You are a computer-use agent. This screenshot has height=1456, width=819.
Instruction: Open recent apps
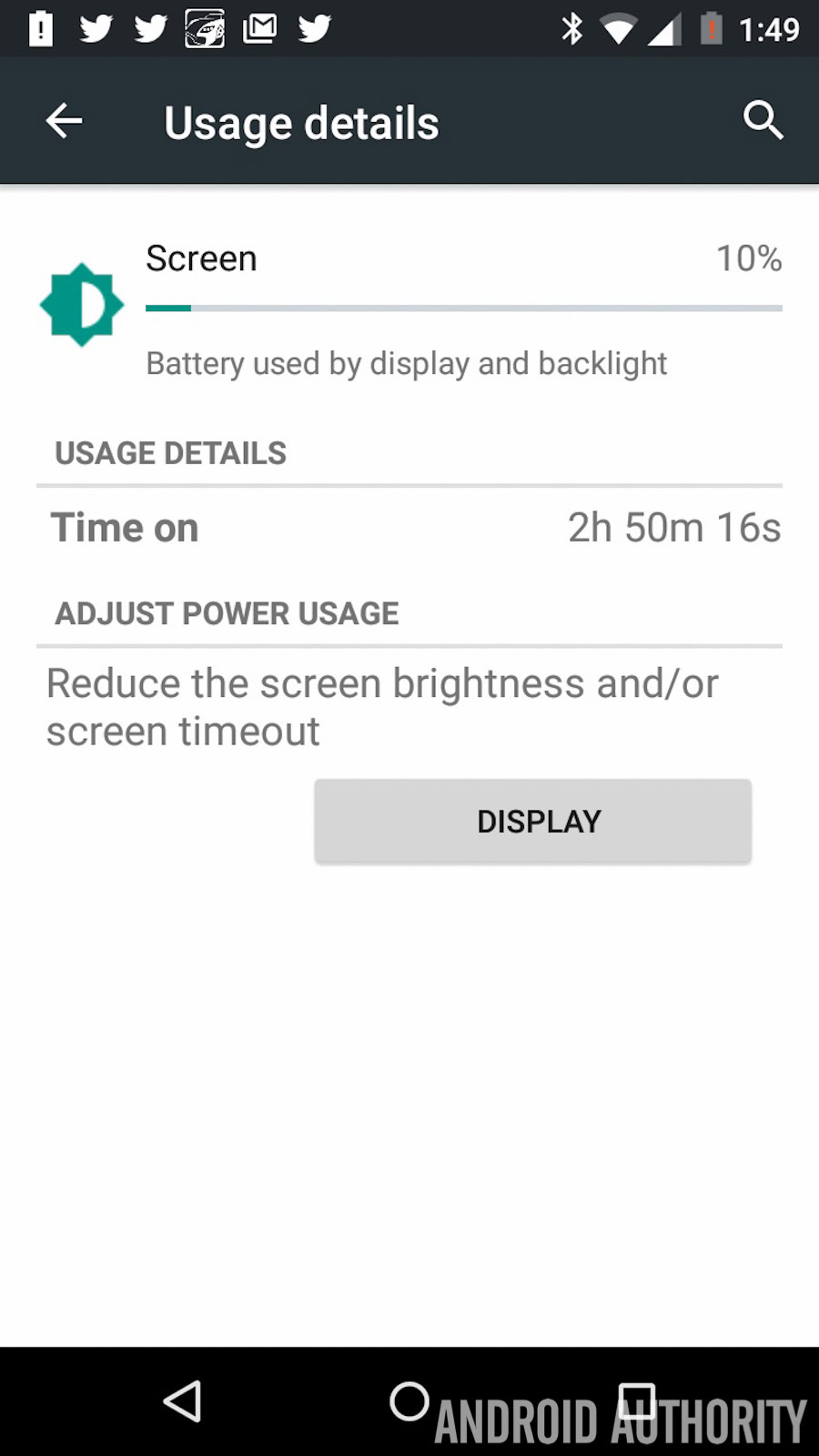[x=636, y=1401]
